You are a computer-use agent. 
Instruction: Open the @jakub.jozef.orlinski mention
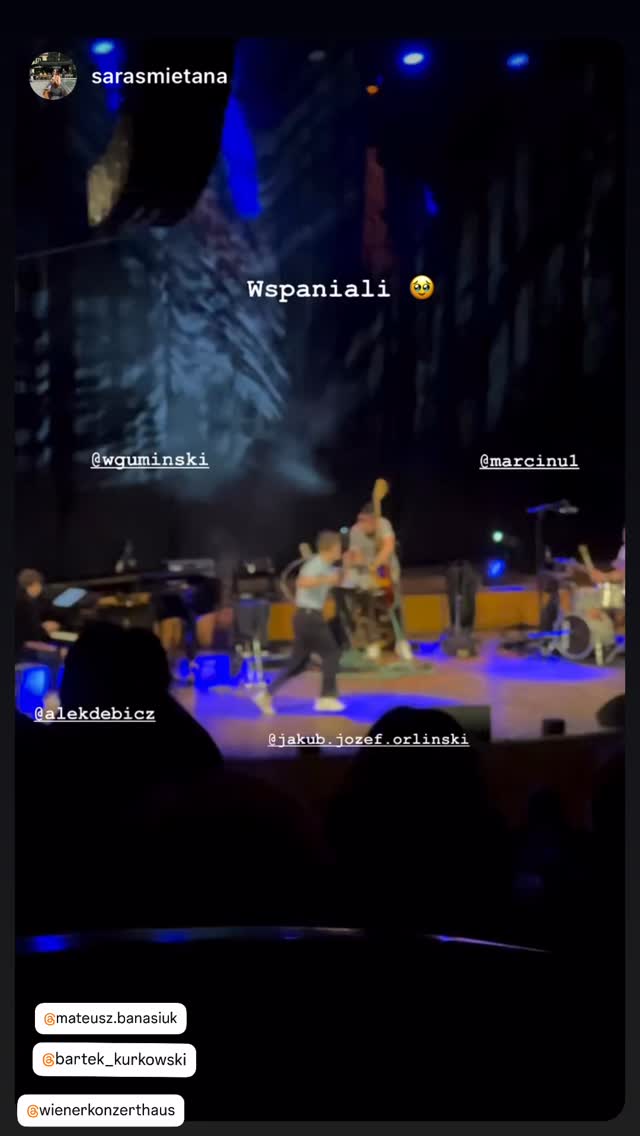point(367,740)
